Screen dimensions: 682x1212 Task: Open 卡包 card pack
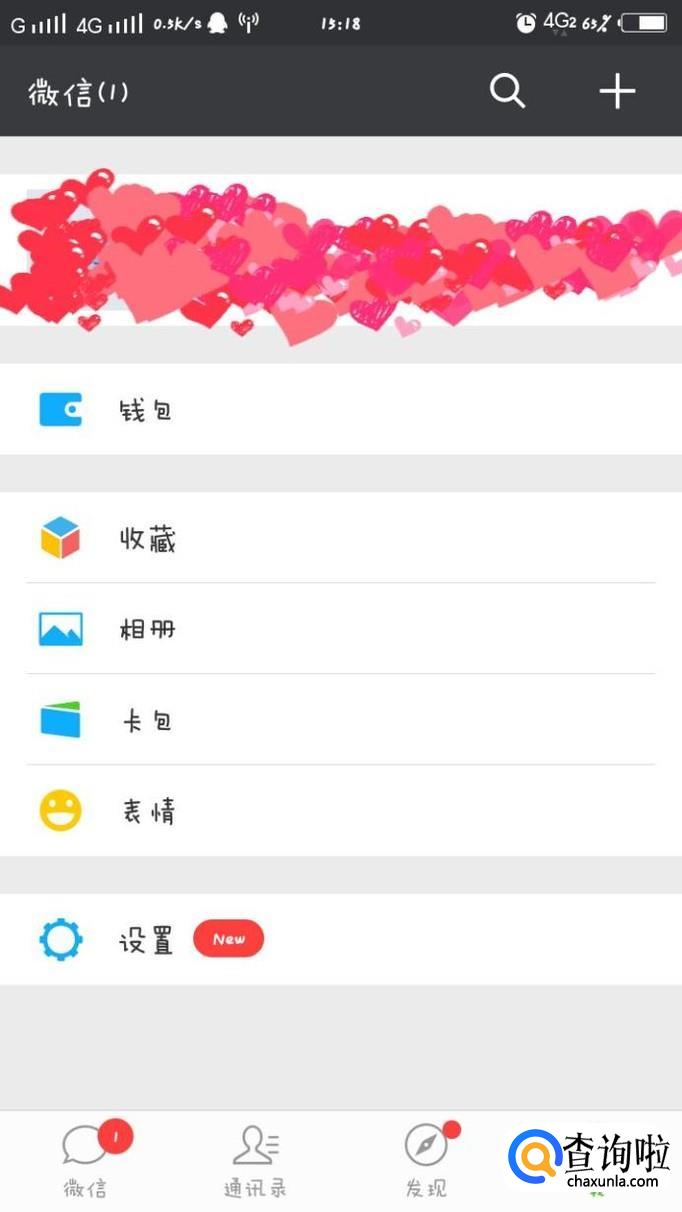340,720
